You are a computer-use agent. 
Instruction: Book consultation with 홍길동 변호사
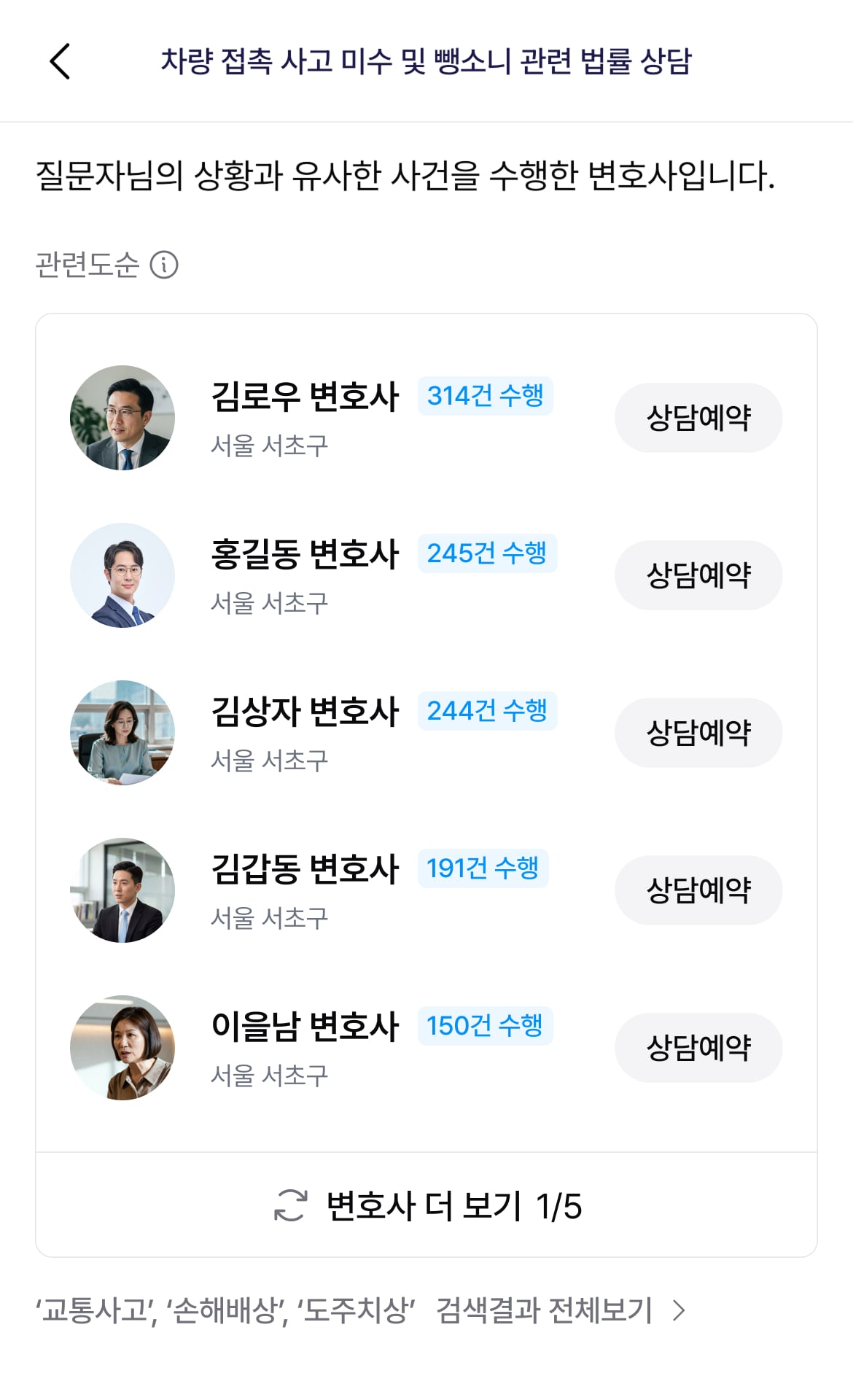[698, 575]
